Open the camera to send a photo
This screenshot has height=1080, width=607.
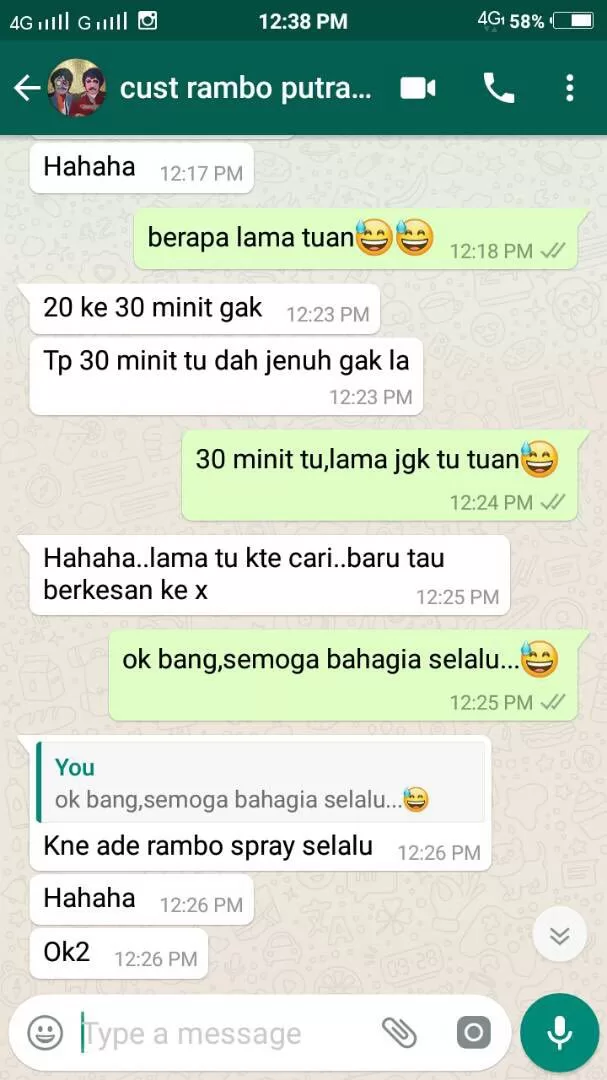point(473,1032)
